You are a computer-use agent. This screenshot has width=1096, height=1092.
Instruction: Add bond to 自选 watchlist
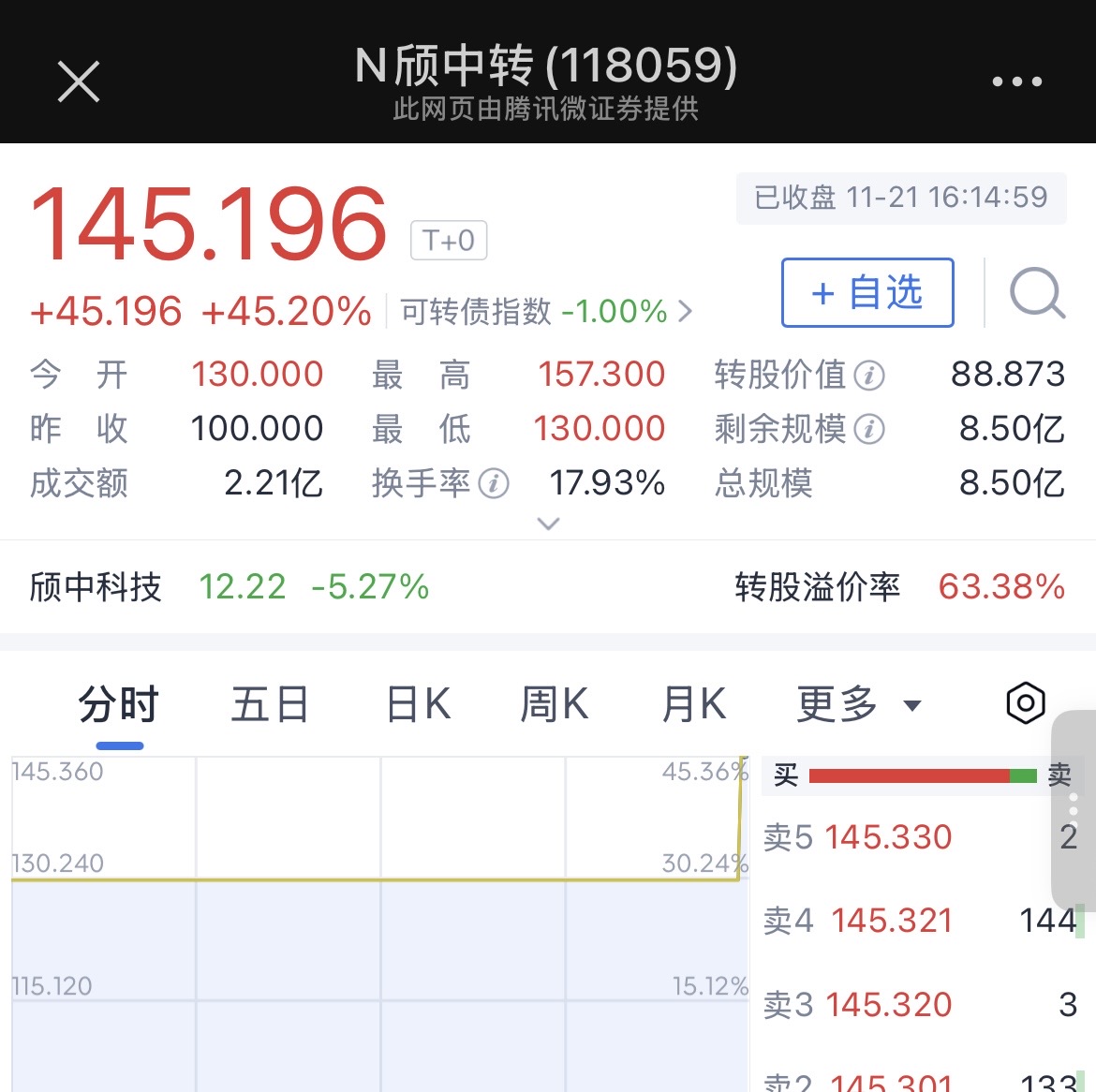click(x=867, y=293)
